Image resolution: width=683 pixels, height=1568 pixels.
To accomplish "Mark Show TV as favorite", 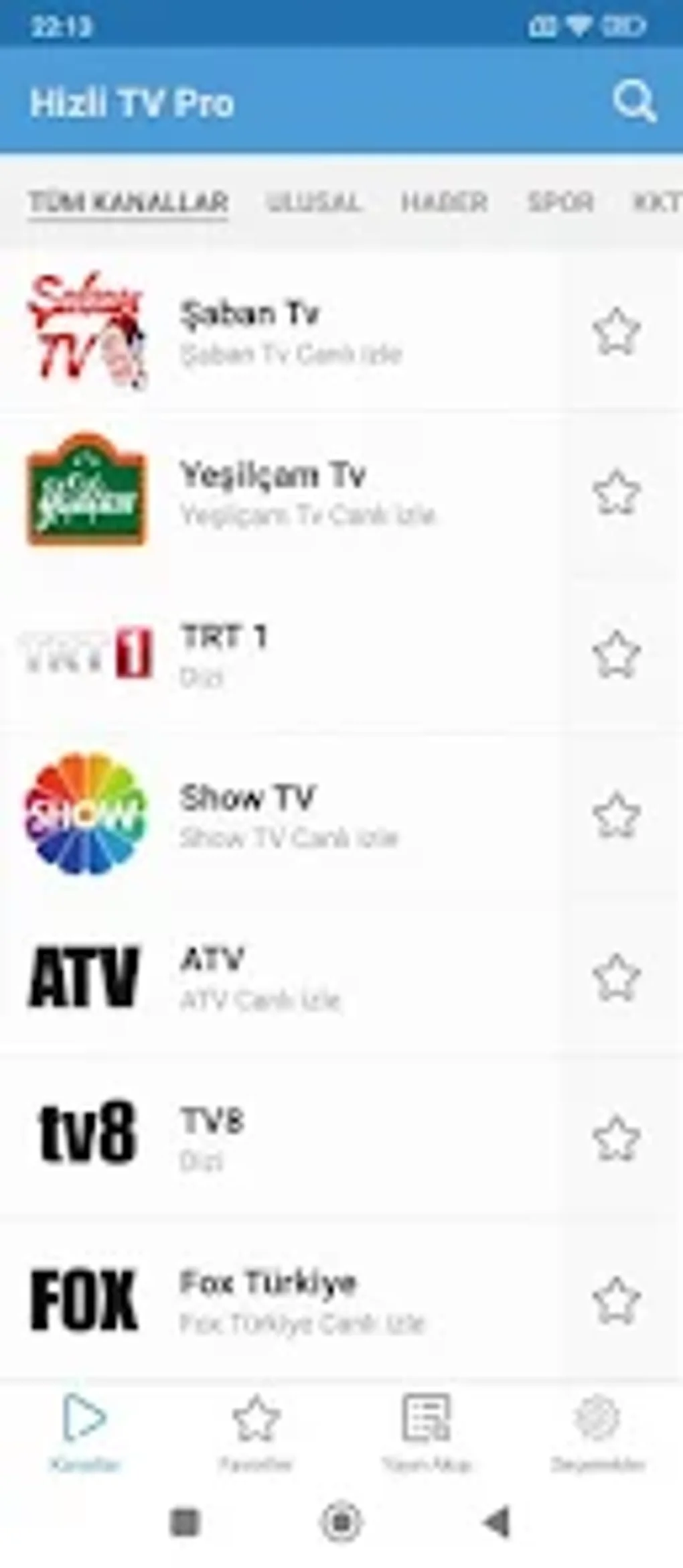I will coord(616,814).
